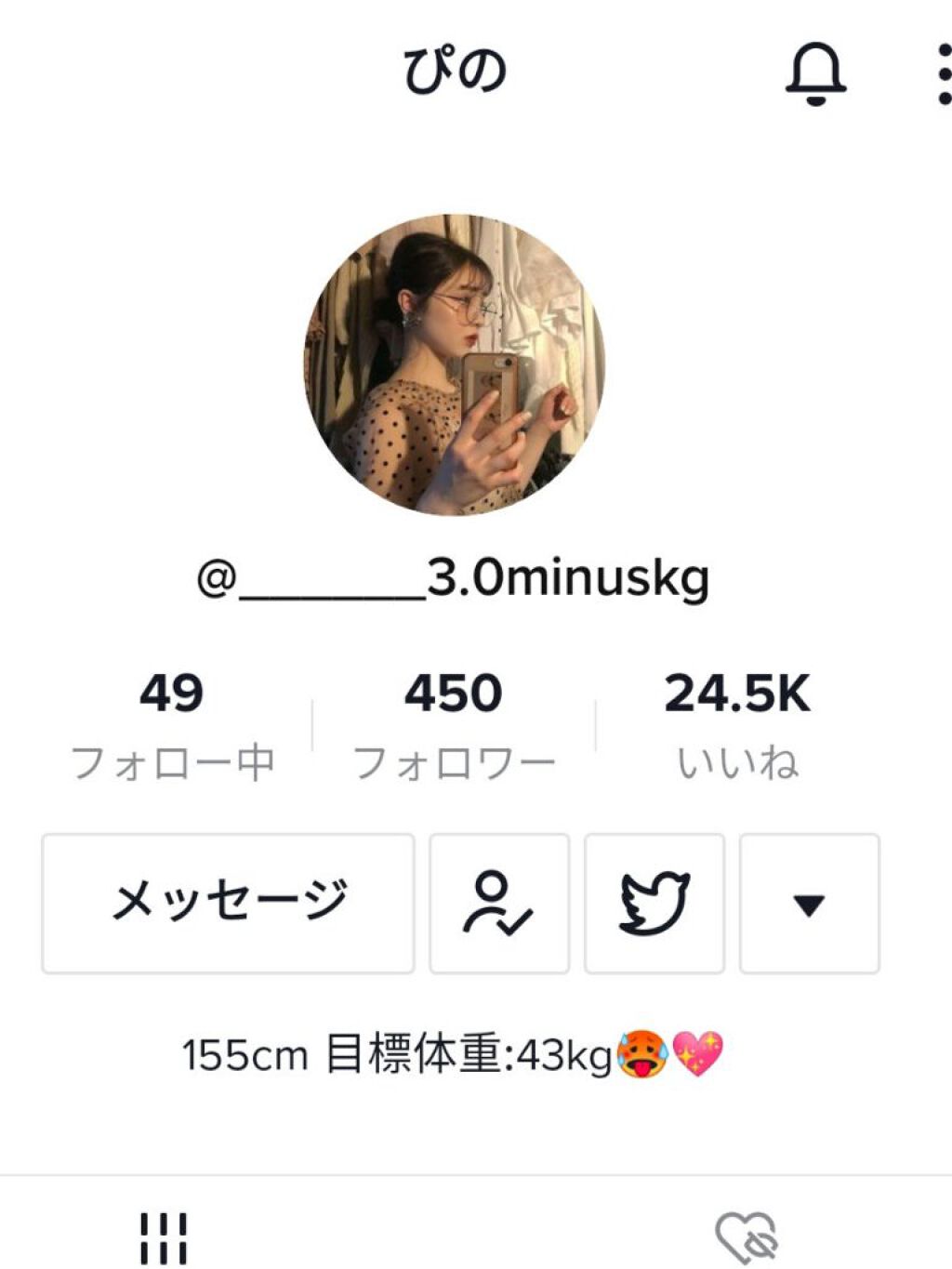Open the フォロワー followers list
The image size is (952, 1269).
coord(454,725)
